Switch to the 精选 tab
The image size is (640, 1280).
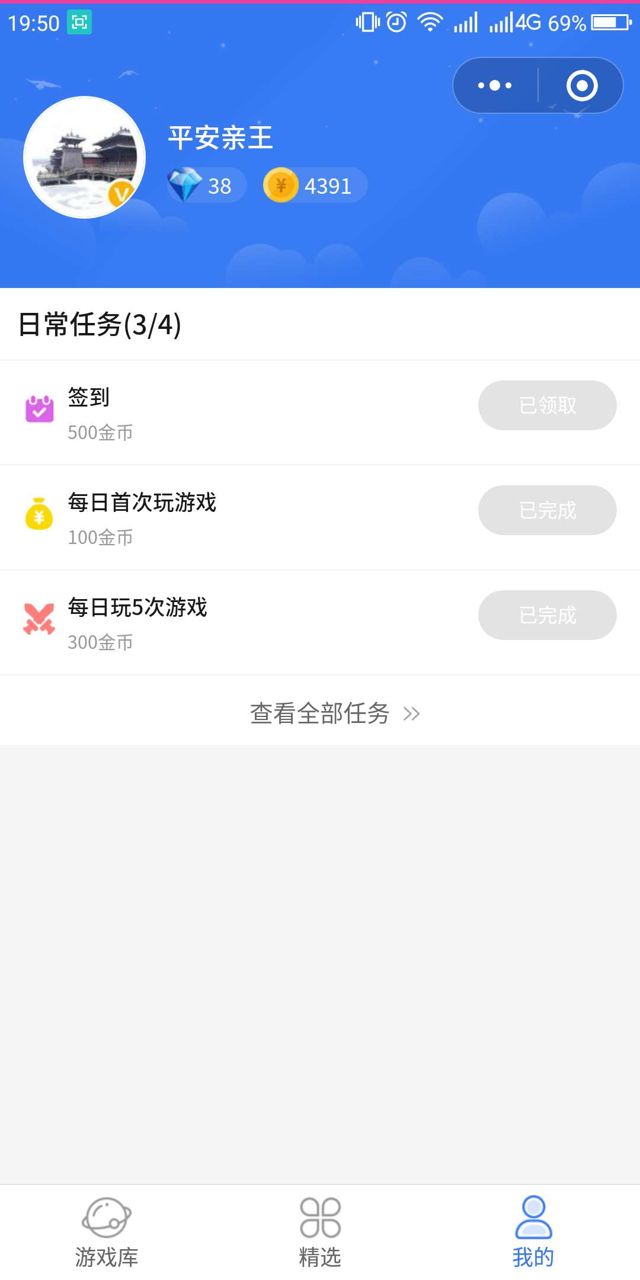(x=320, y=1233)
